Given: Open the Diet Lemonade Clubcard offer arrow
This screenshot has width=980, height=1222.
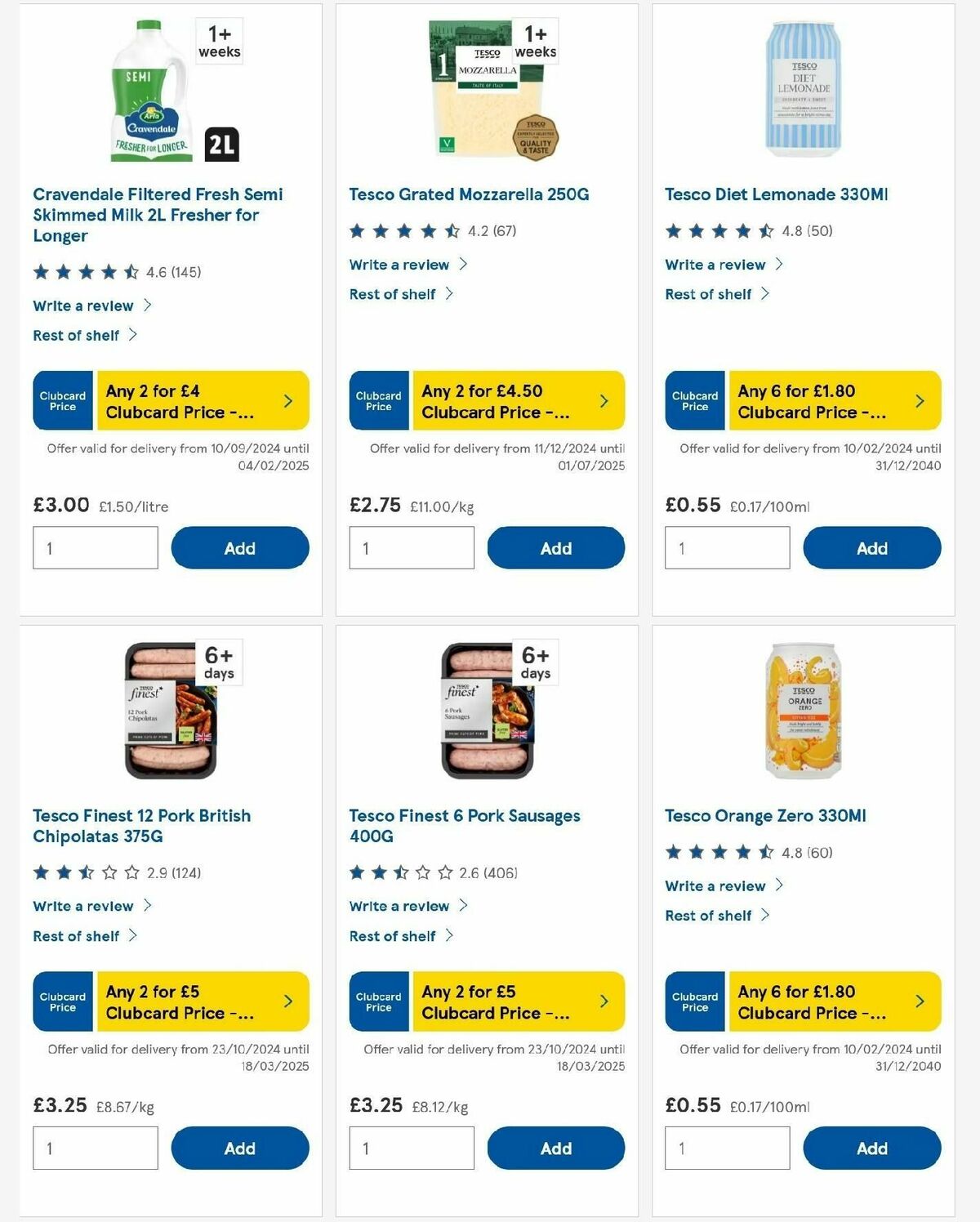Looking at the screenshot, I should point(921,400).
